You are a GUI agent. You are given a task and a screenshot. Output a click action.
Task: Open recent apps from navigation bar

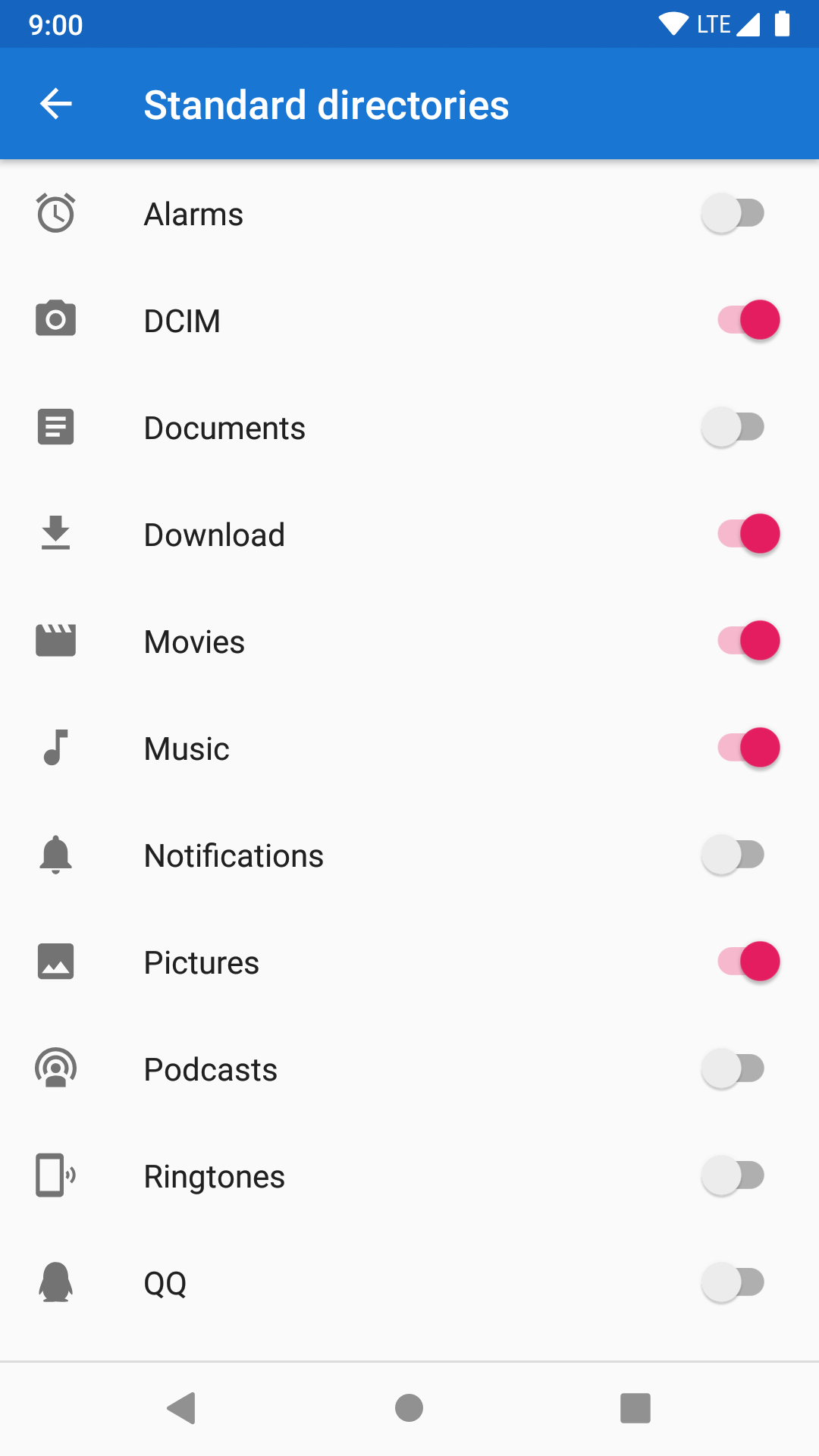[635, 1408]
